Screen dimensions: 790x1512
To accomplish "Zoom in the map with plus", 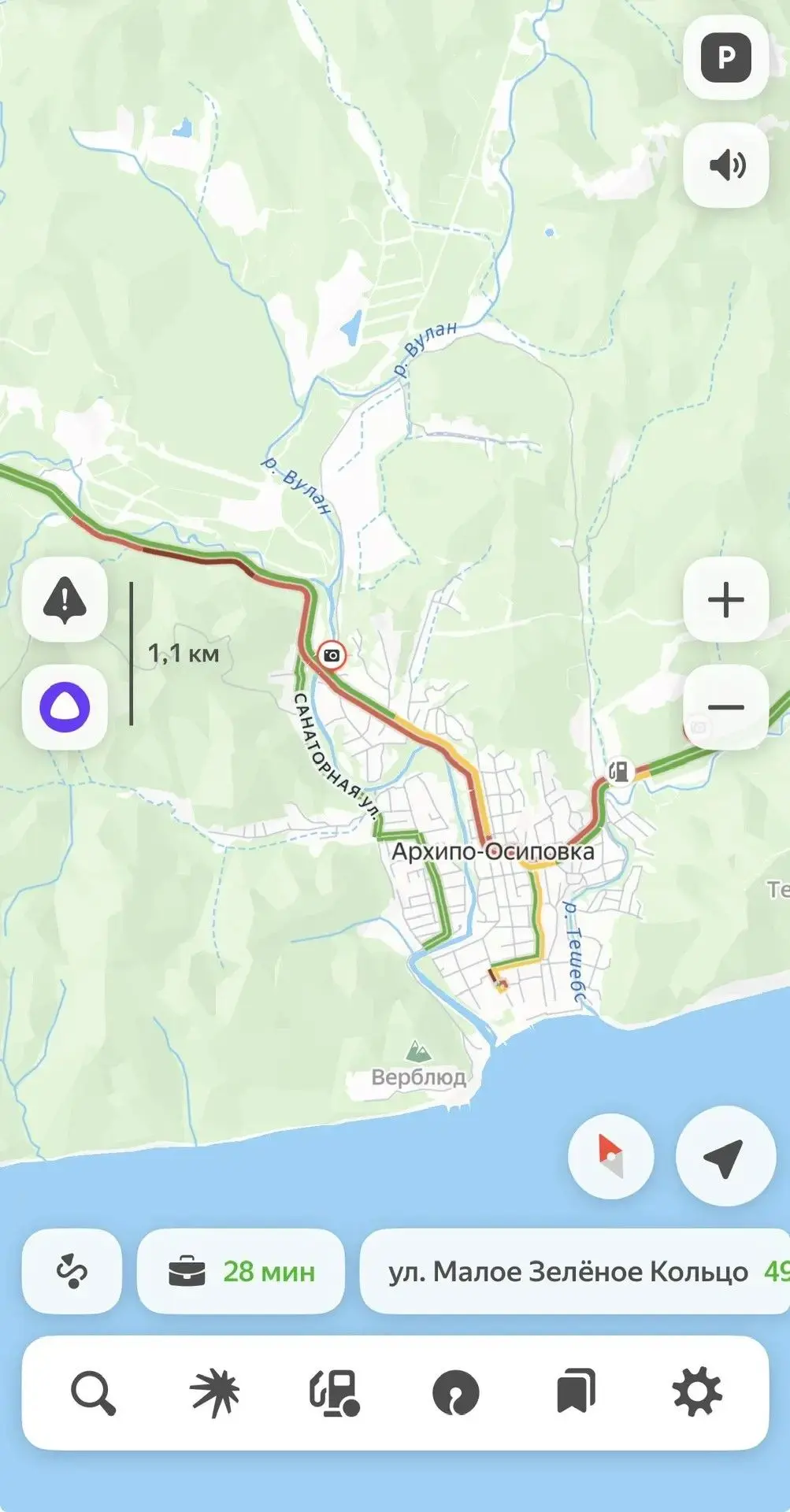I will (725, 600).
